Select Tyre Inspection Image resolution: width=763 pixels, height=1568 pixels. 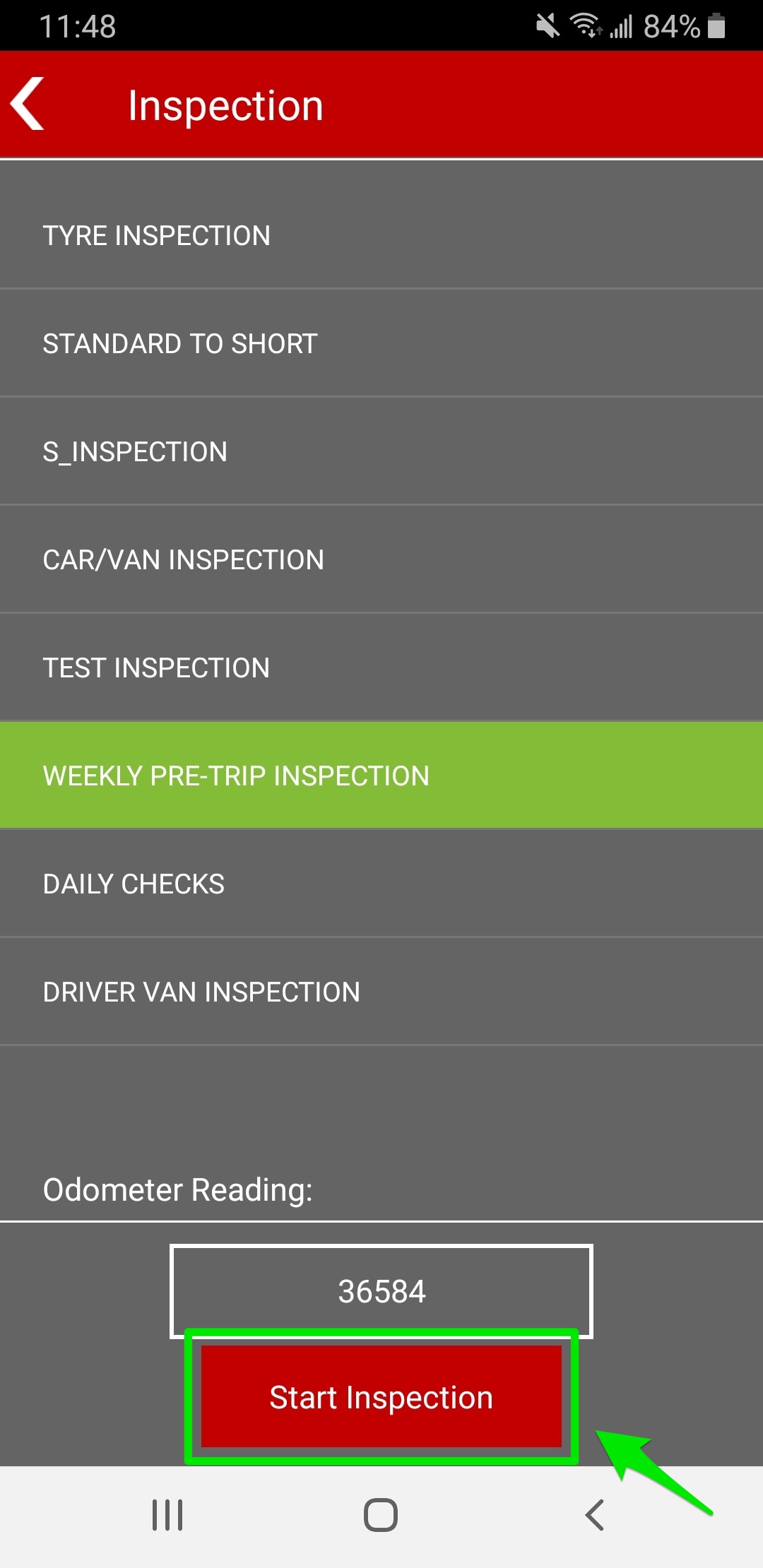381,234
